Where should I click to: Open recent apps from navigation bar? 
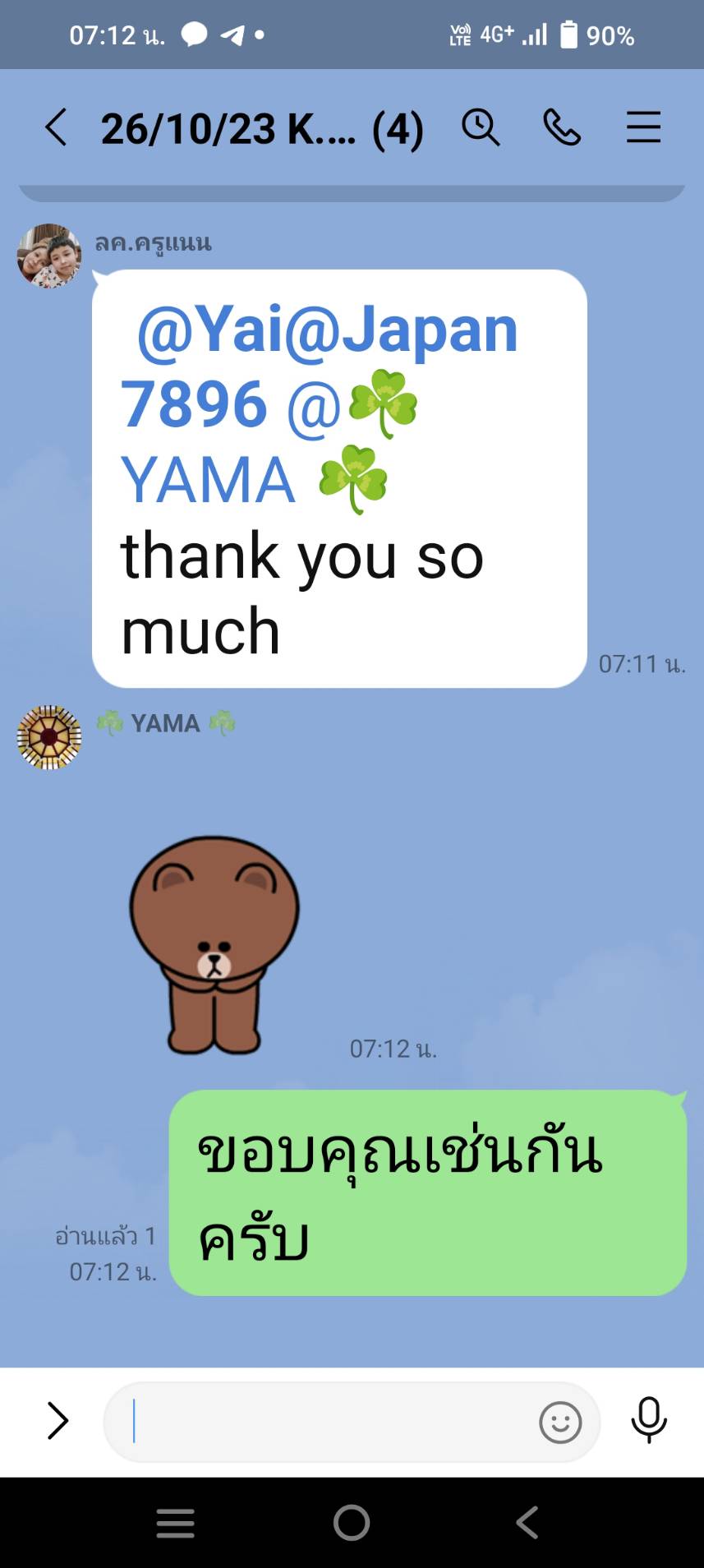point(176,1523)
